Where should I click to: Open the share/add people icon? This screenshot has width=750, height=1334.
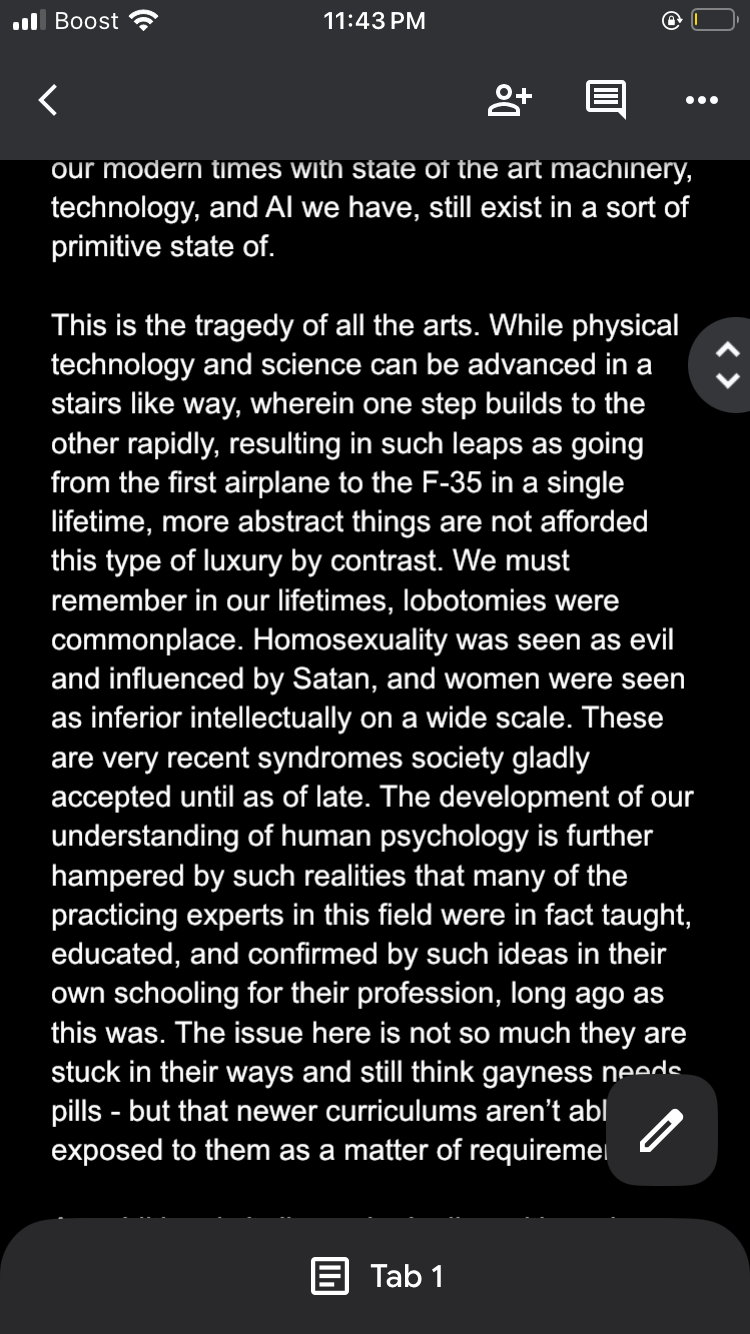510,99
